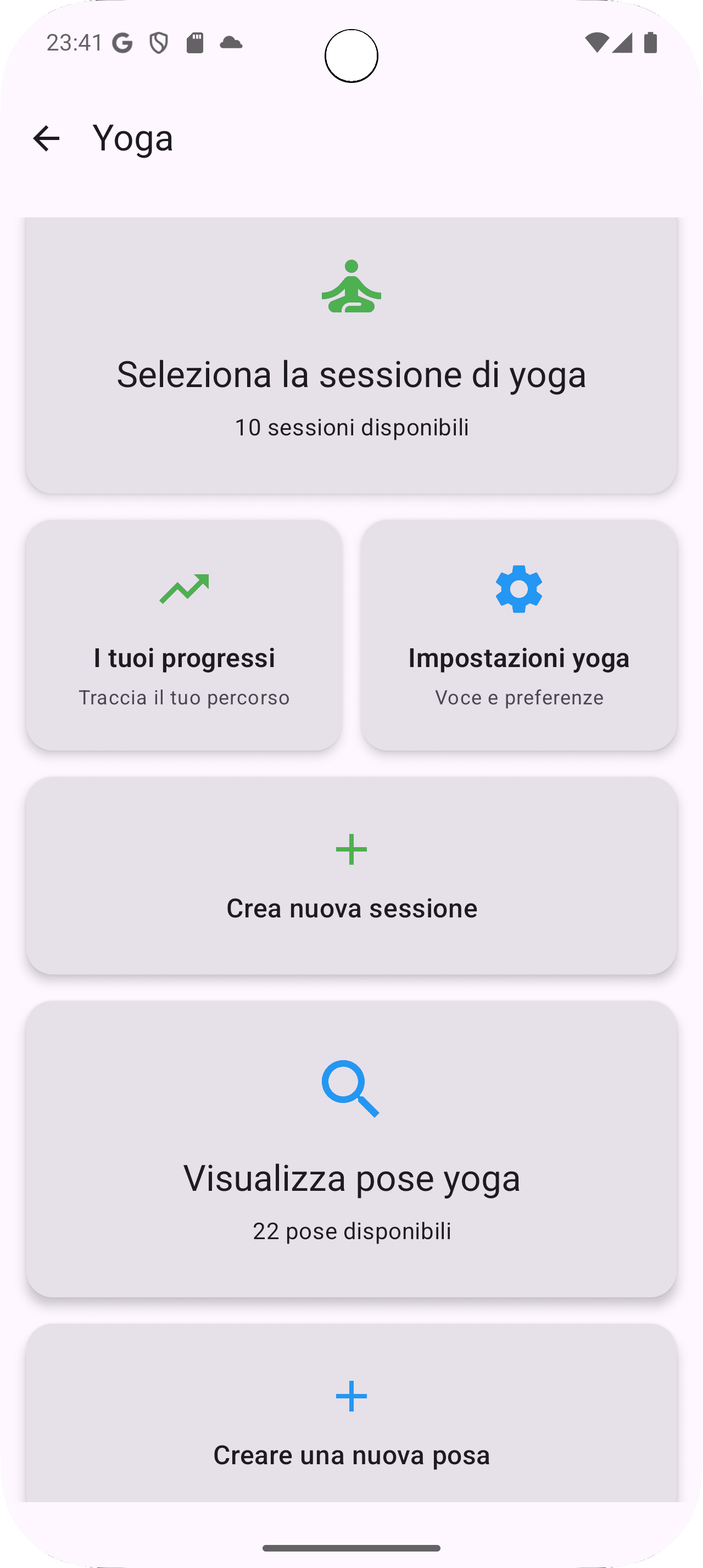
Task: Tap the green plus icon above Crea nuova sessione
Action: [352, 849]
